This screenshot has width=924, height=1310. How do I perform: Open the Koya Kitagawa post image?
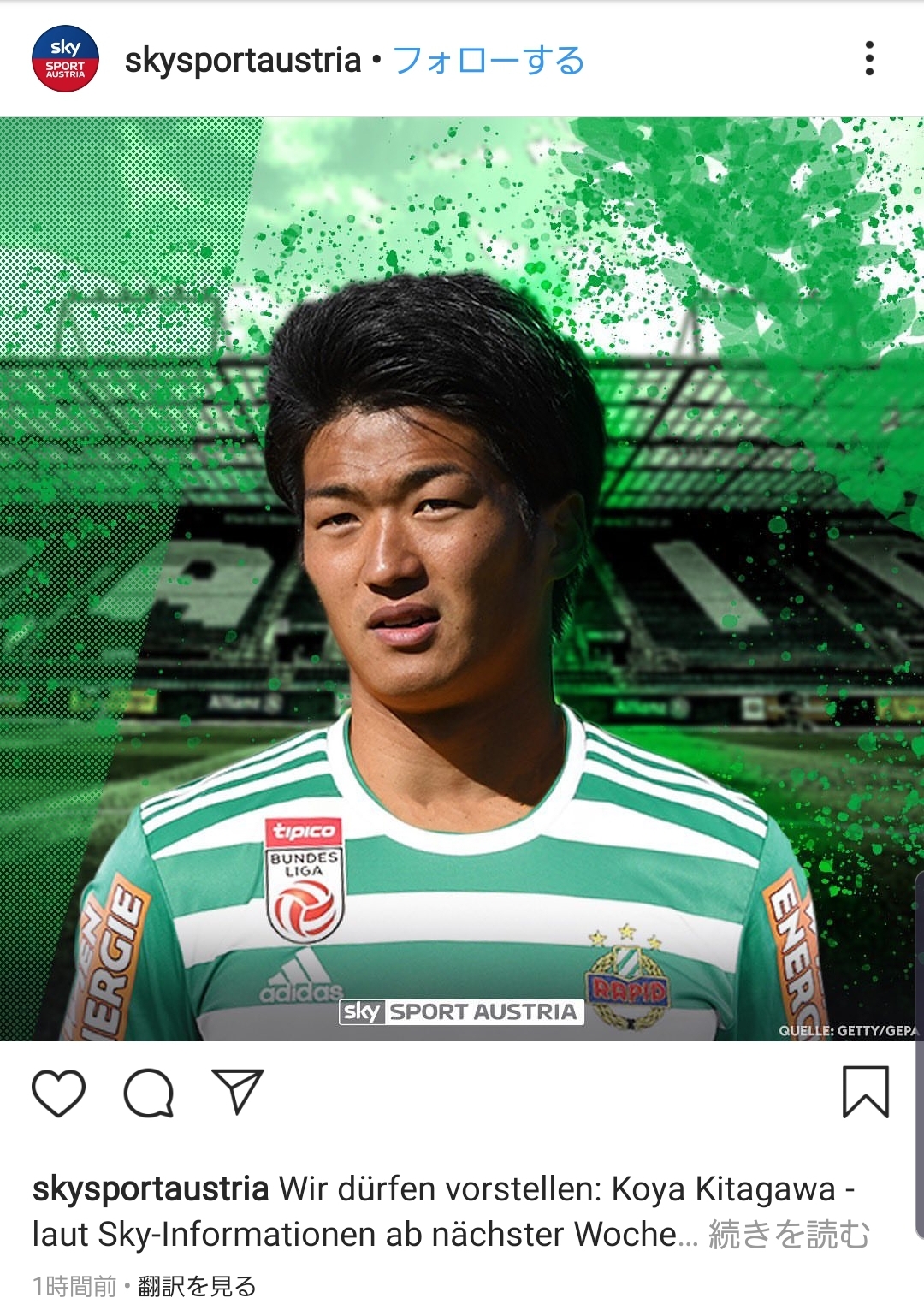coord(462,578)
